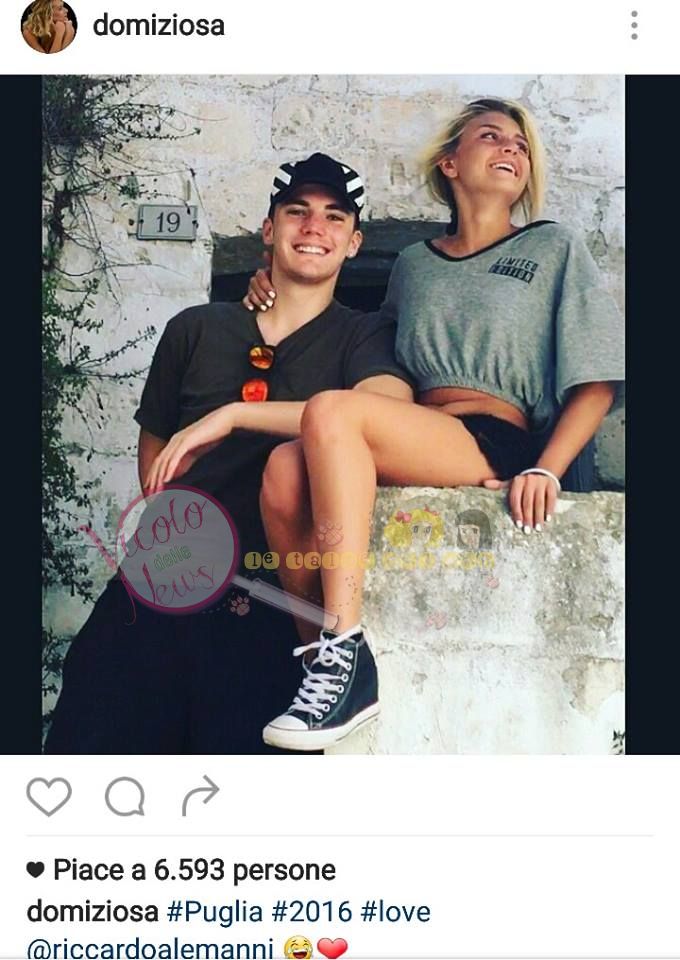Share the post with the arrow icon

(200, 797)
